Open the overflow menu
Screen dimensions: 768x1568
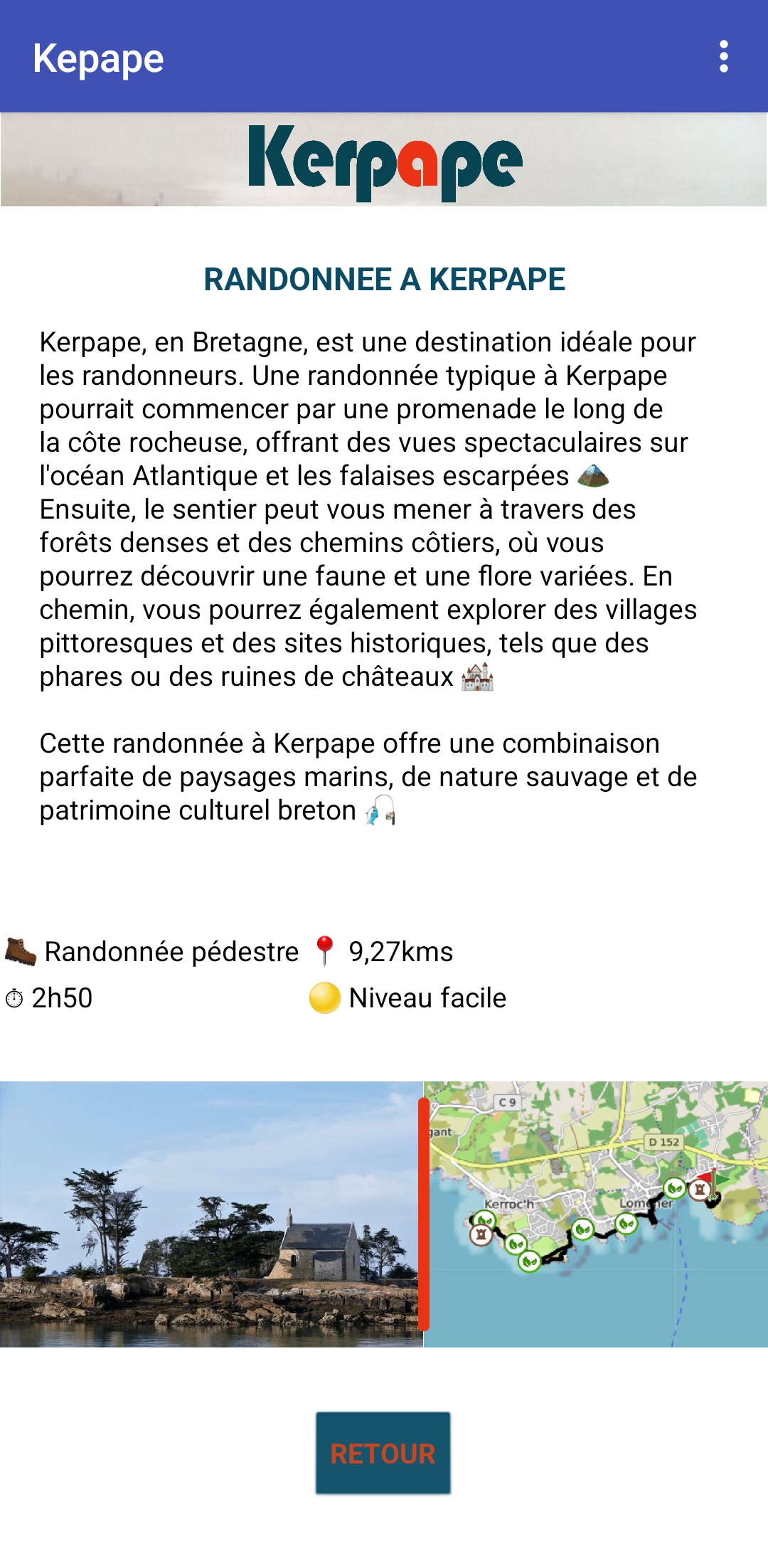point(723,56)
